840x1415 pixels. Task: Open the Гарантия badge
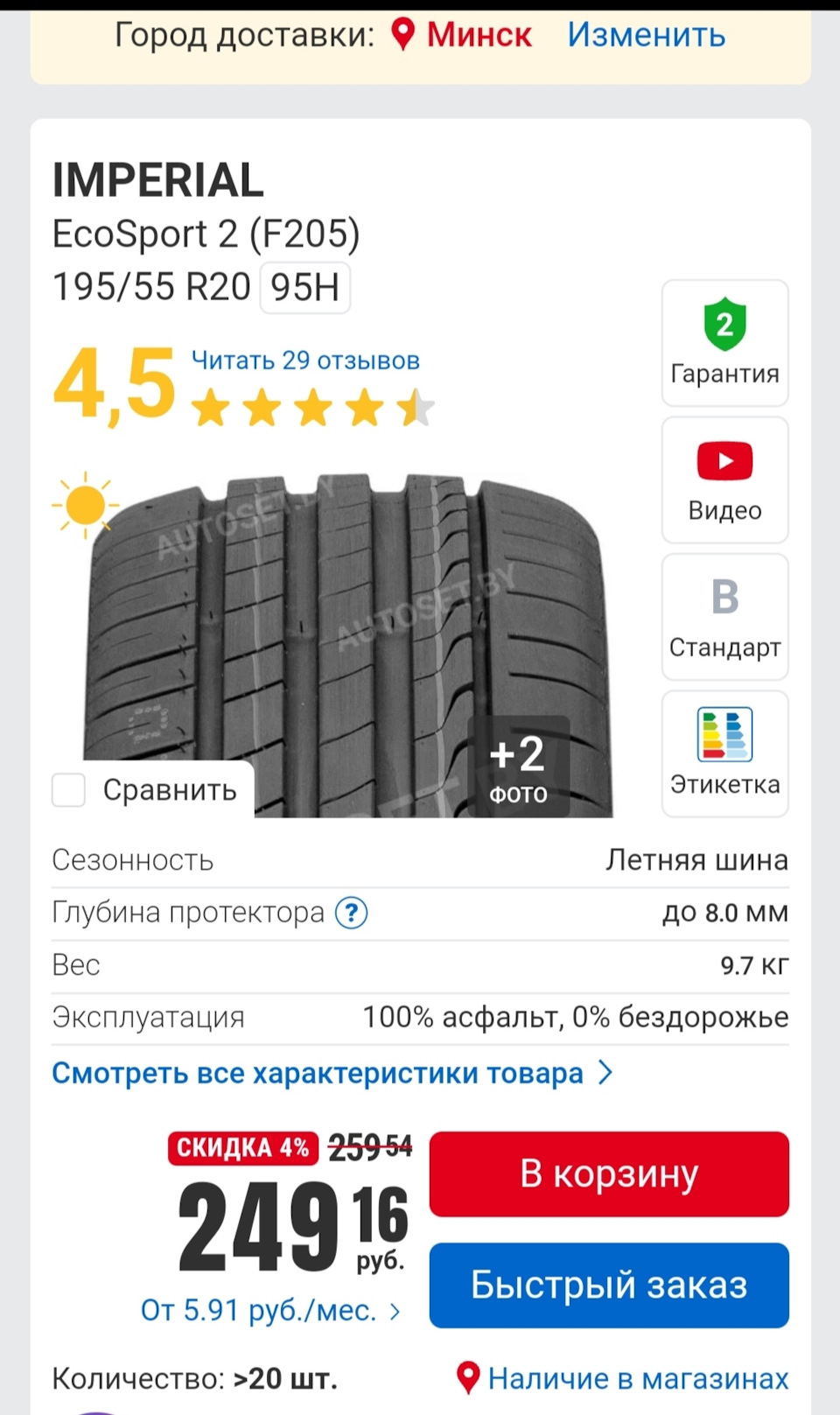[724, 343]
